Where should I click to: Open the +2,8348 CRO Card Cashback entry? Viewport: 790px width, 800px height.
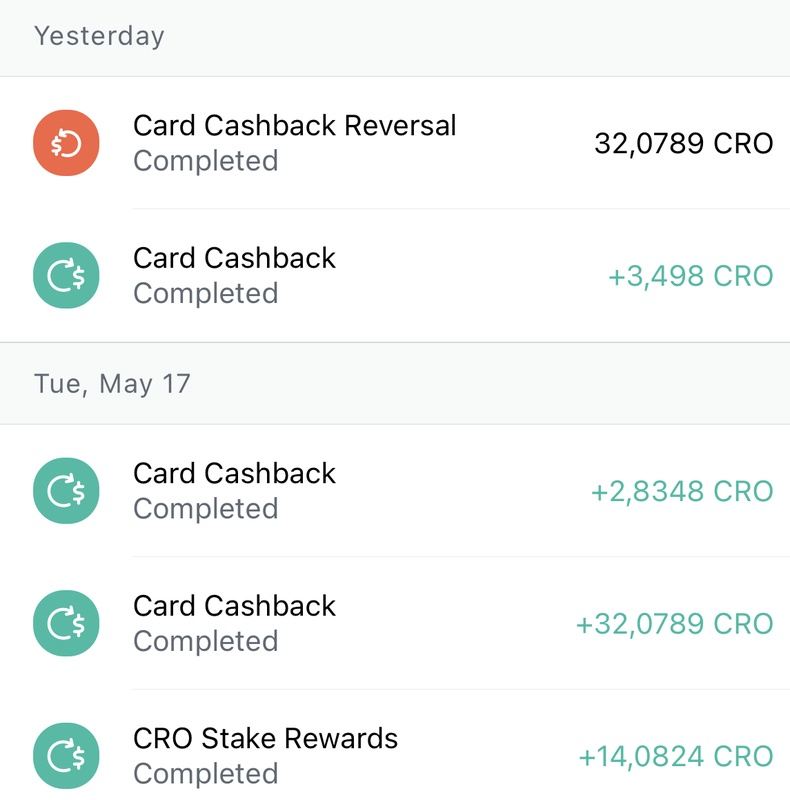click(x=395, y=491)
